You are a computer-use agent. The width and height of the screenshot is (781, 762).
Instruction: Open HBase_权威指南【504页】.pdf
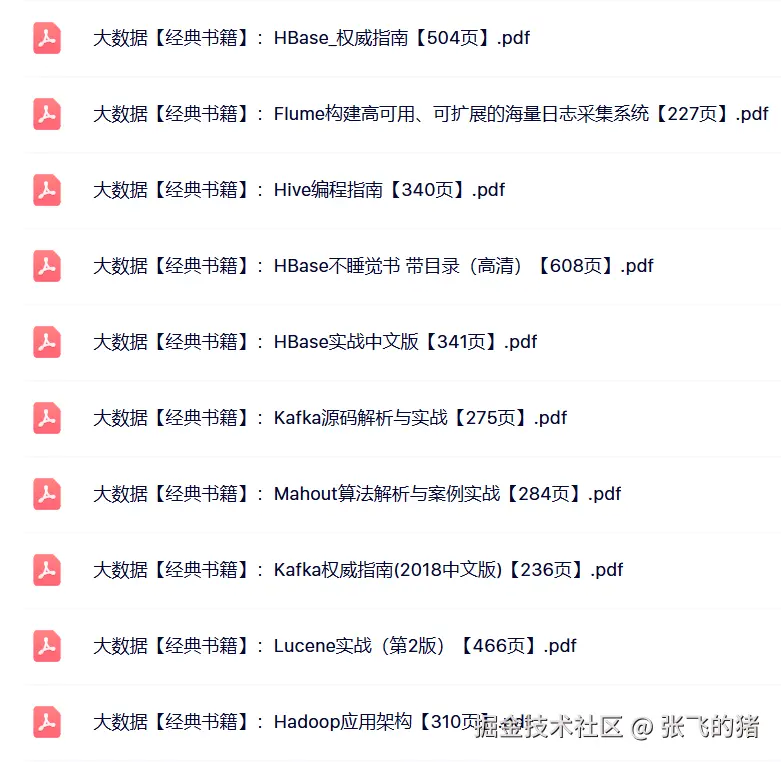coord(311,39)
